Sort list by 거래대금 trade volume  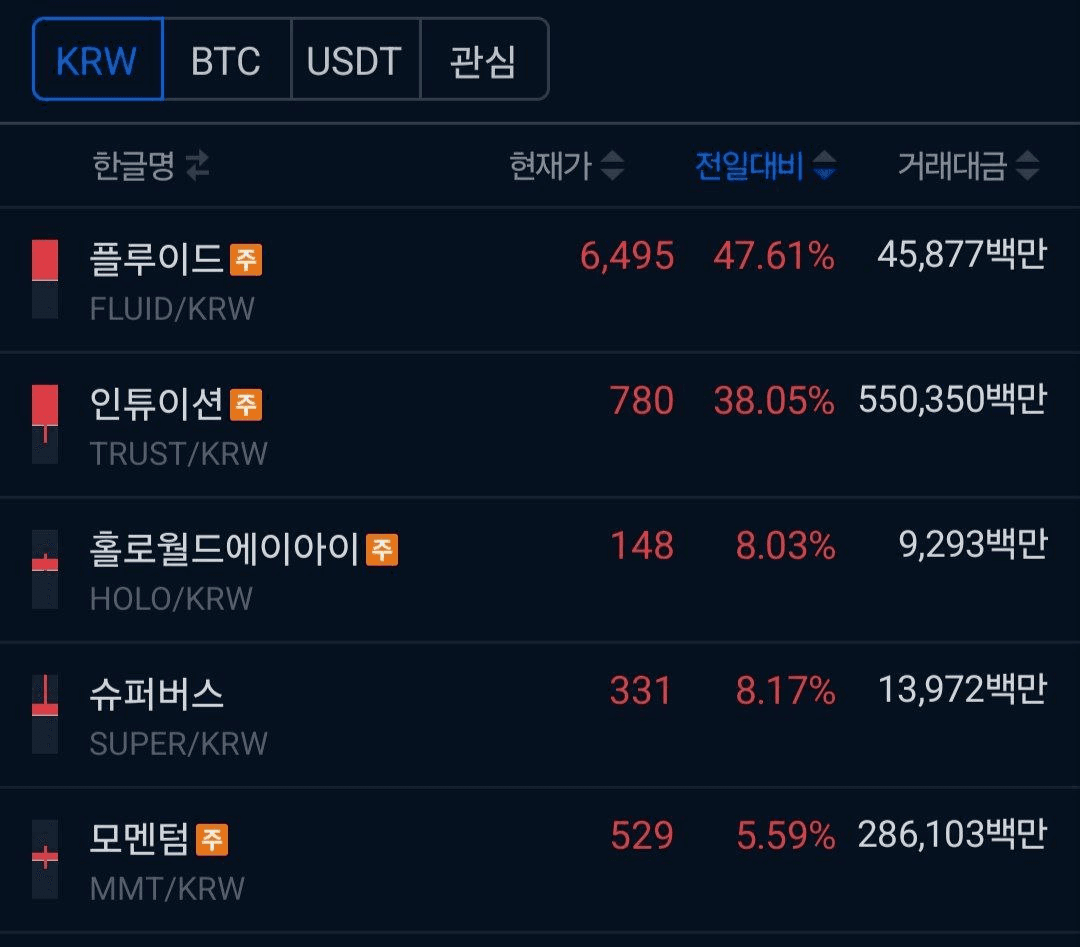(967, 166)
